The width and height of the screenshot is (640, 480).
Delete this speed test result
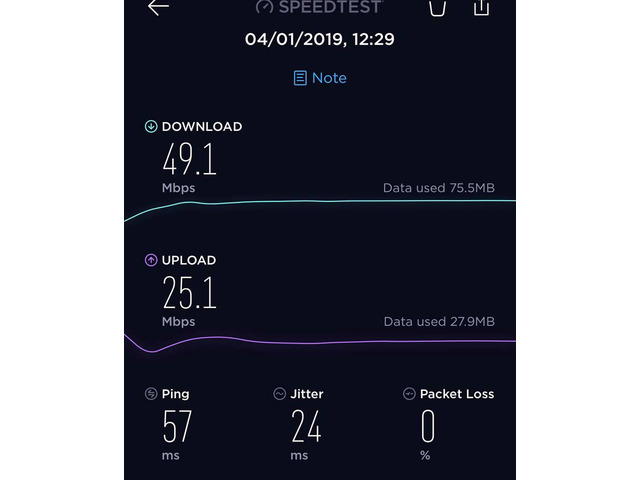[437, 7]
